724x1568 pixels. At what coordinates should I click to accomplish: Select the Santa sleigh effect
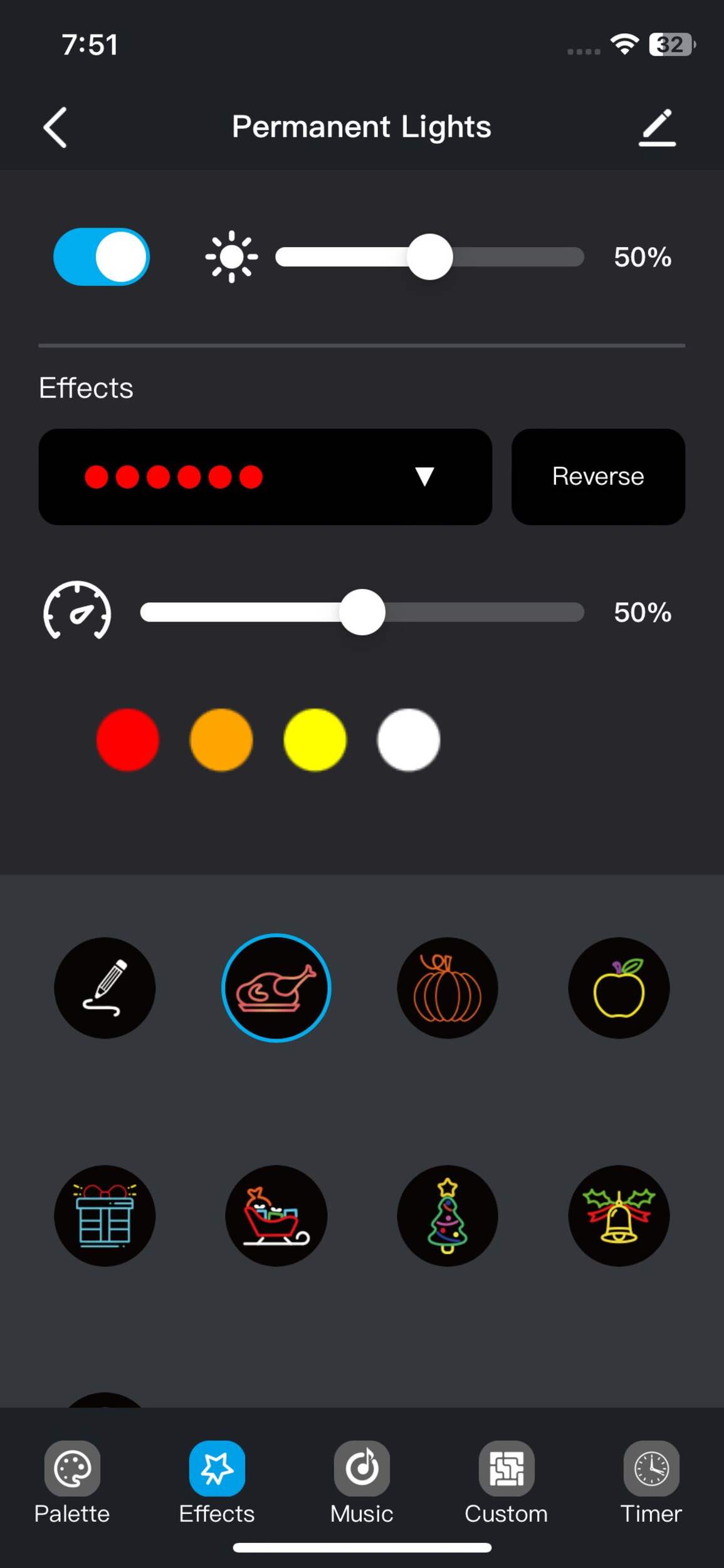coord(276,1216)
